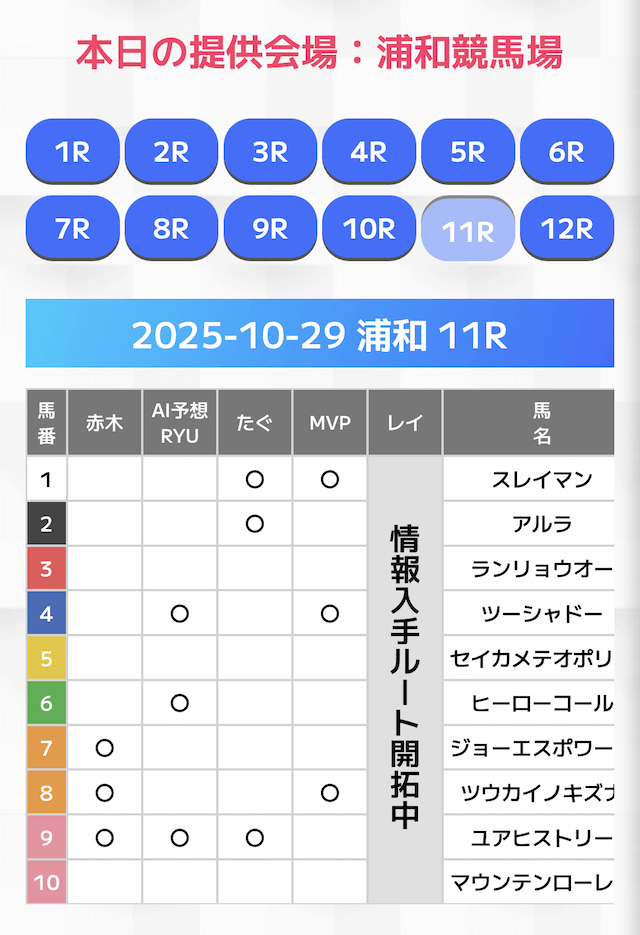
Task: Switch to race 2R
Action: (x=171, y=152)
